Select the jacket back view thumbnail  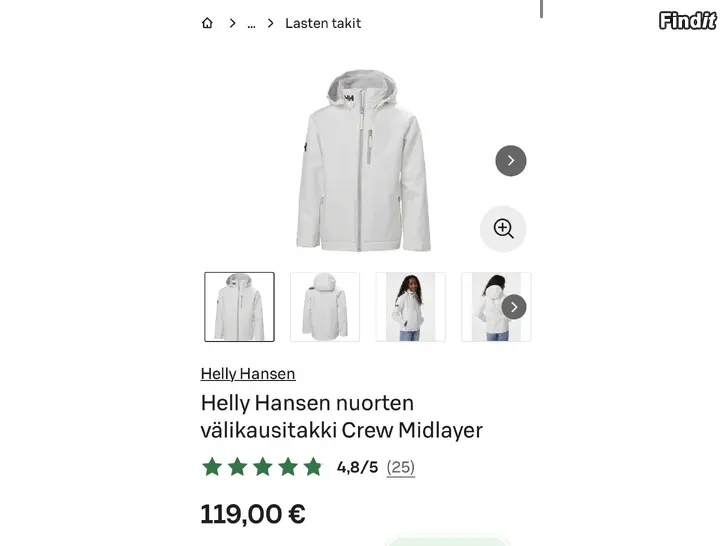tap(325, 307)
